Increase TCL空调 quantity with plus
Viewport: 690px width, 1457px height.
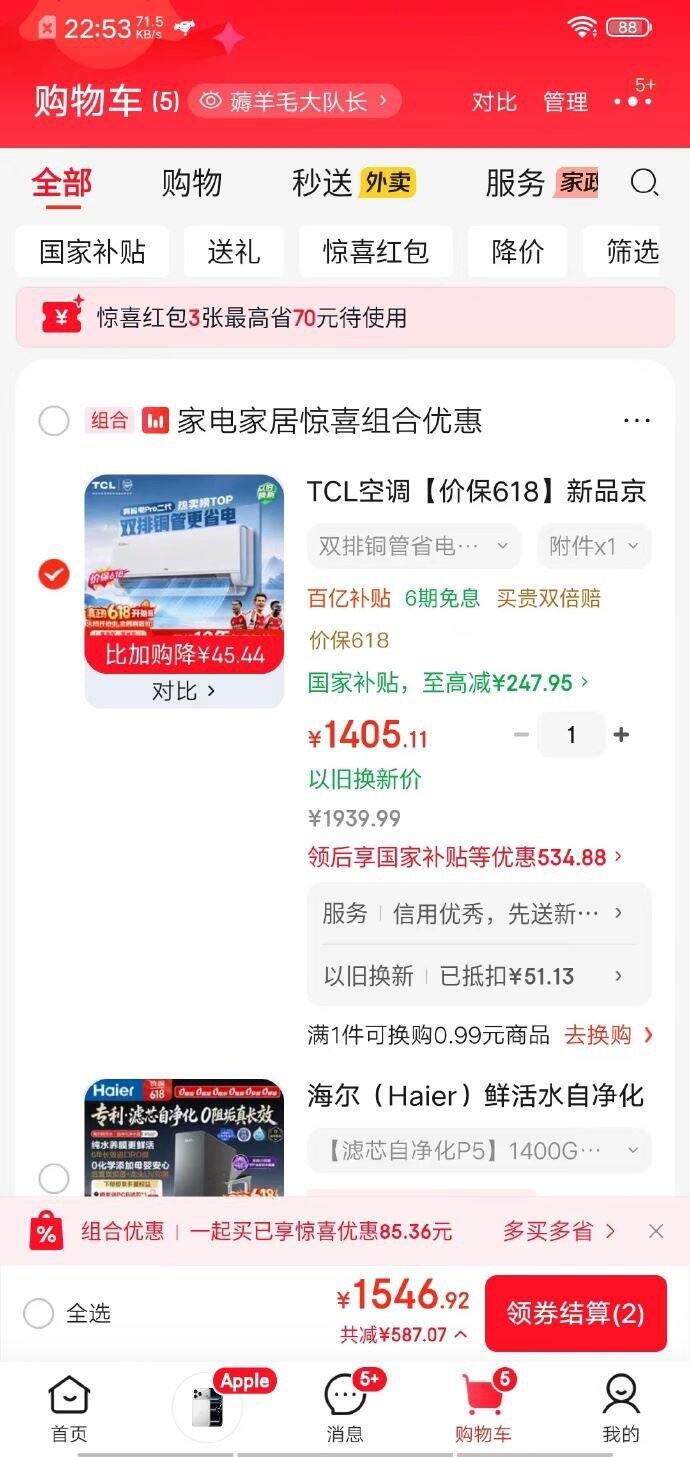tap(621, 735)
